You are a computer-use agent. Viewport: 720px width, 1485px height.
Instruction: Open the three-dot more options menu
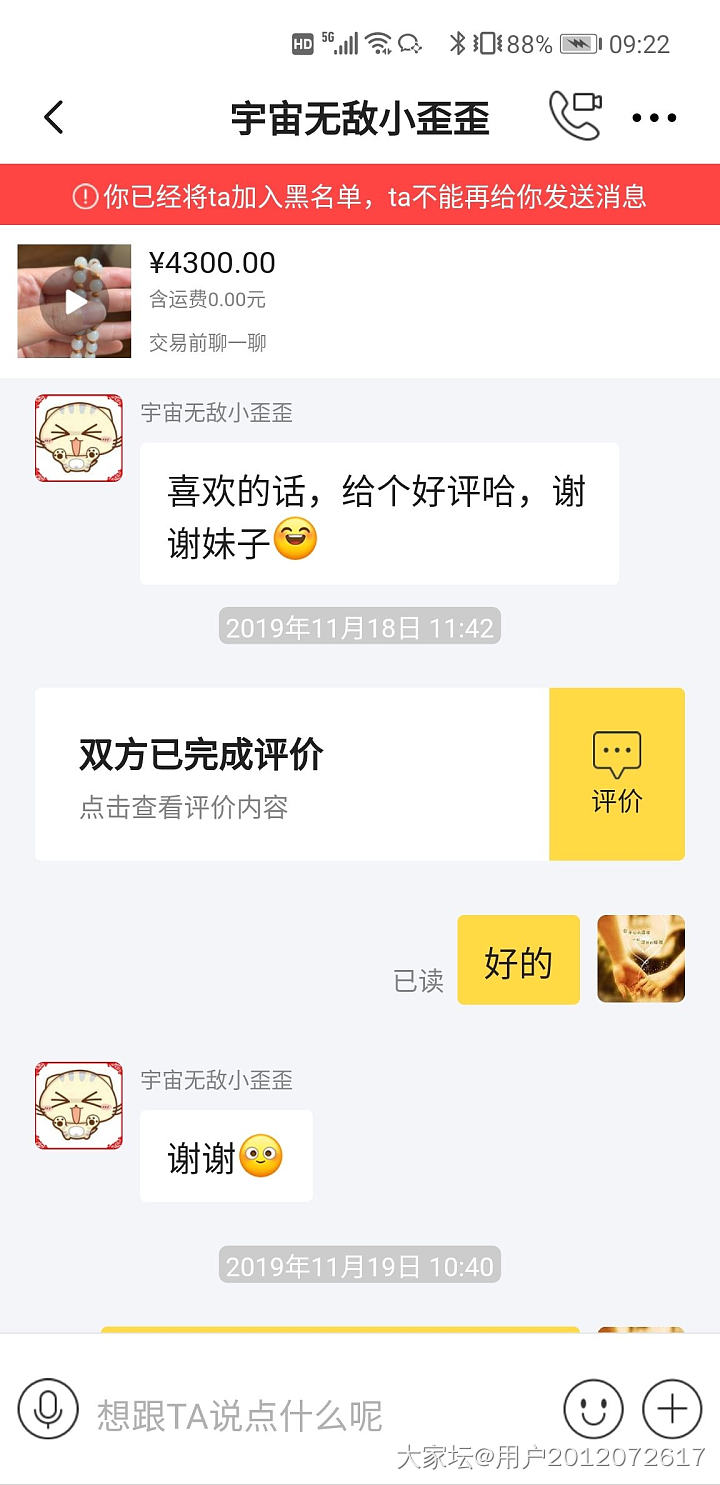pyautogui.click(x=655, y=118)
